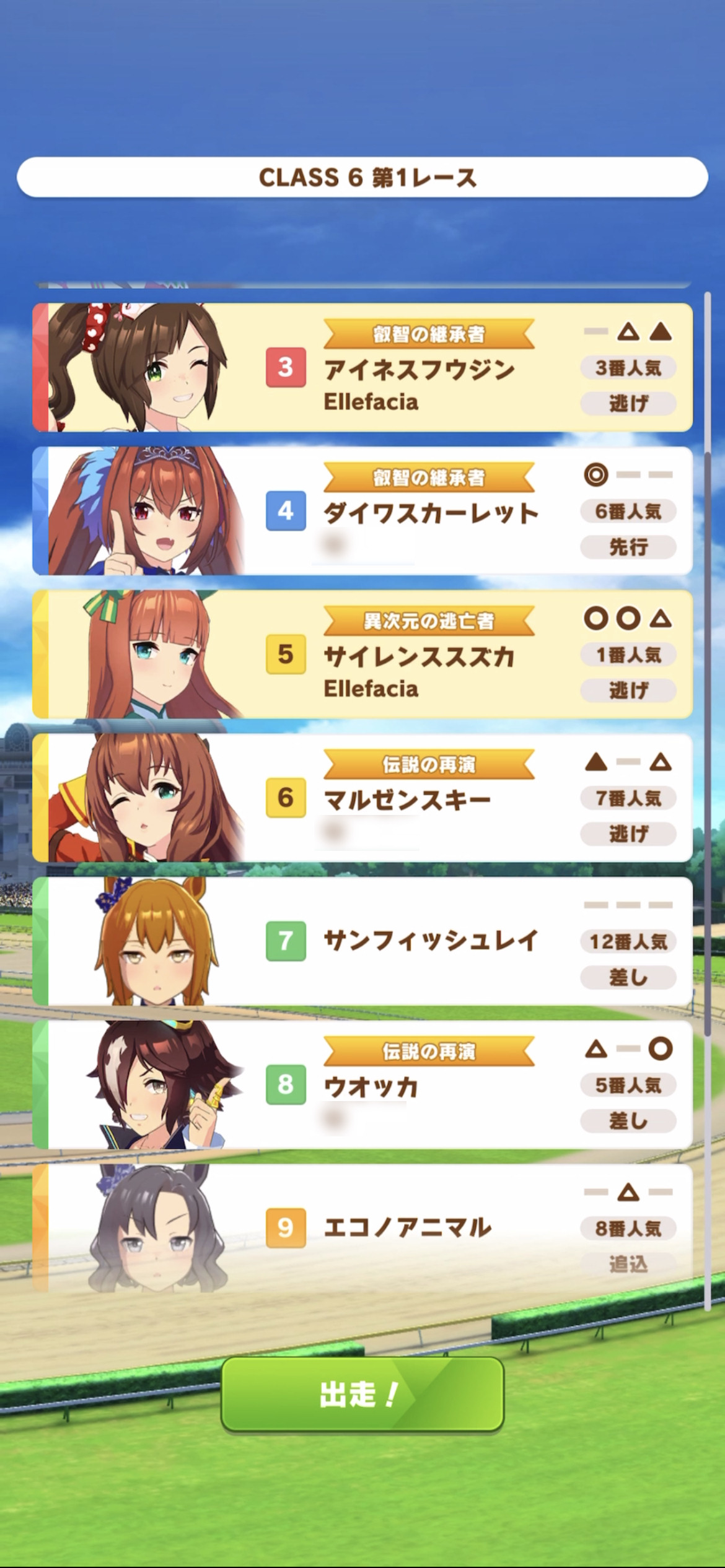Select entry 4 ダイワスカーレット card
Image resolution: width=725 pixels, height=1568 pixels.
coord(362,511)
